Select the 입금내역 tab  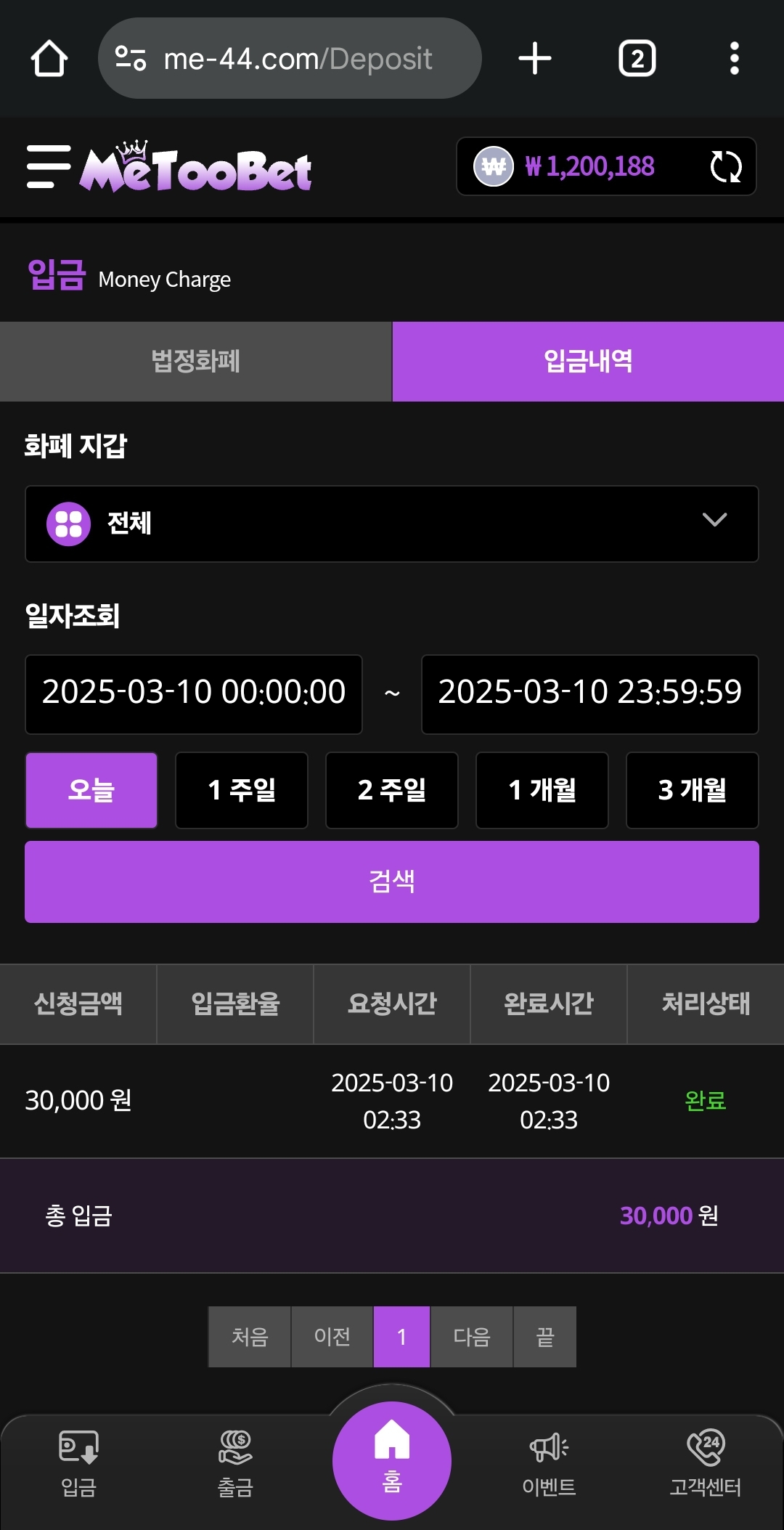[588, 362]
